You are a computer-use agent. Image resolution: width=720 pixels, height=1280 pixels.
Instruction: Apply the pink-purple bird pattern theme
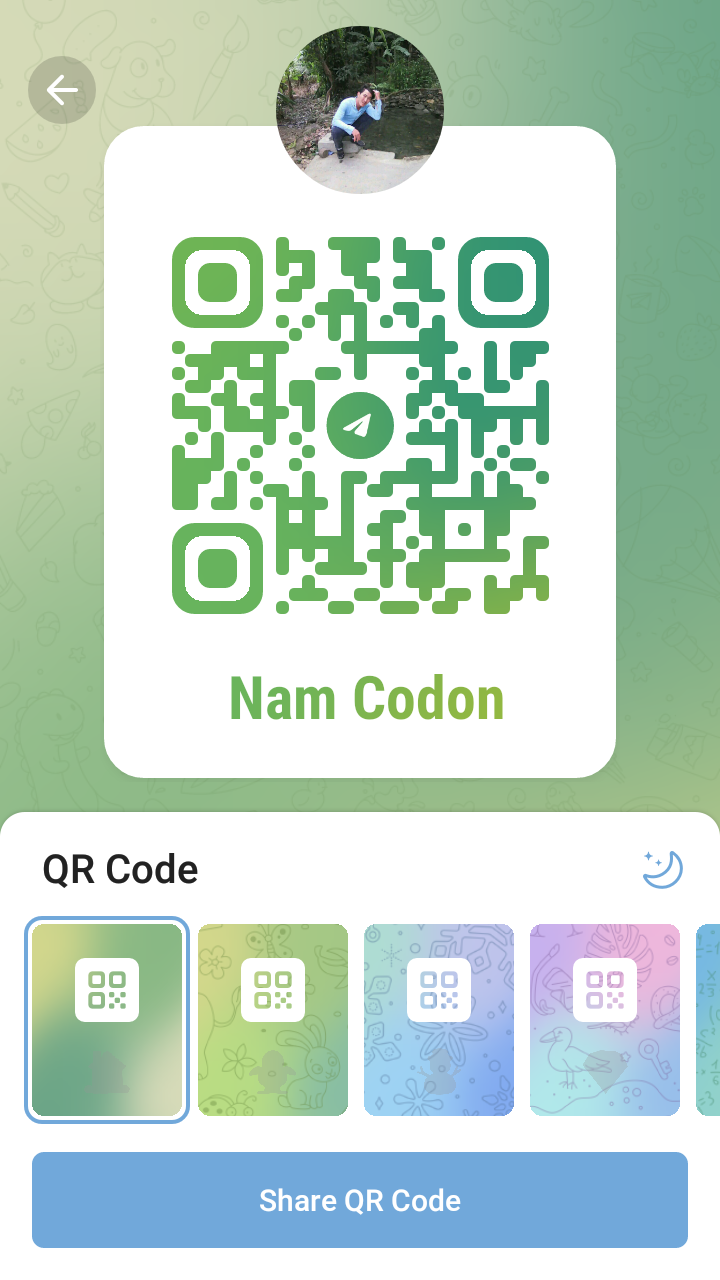[x=605, y=1020]
